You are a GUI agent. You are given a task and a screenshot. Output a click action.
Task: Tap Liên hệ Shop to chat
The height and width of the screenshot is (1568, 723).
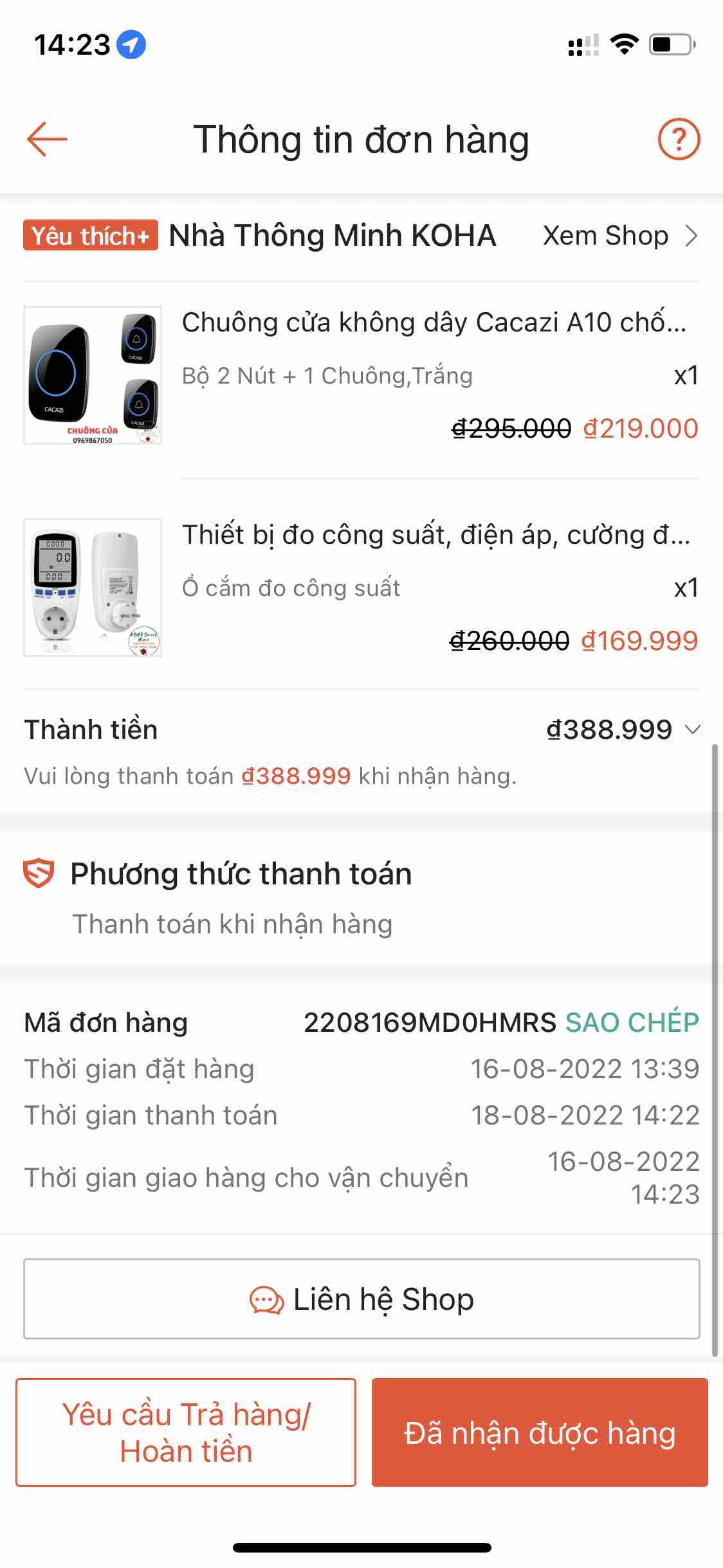(x=361, y=1300)
